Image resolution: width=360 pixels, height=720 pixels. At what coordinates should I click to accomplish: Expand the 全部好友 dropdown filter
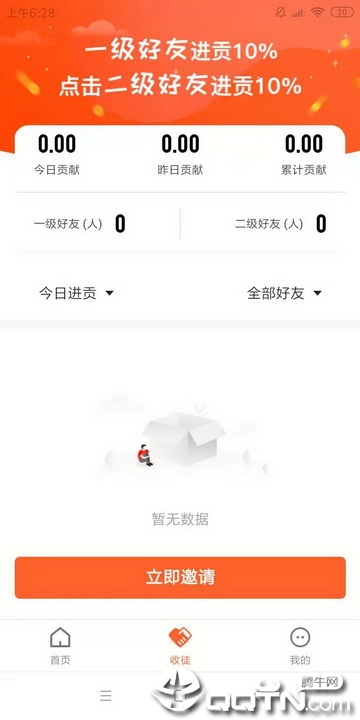284,293
